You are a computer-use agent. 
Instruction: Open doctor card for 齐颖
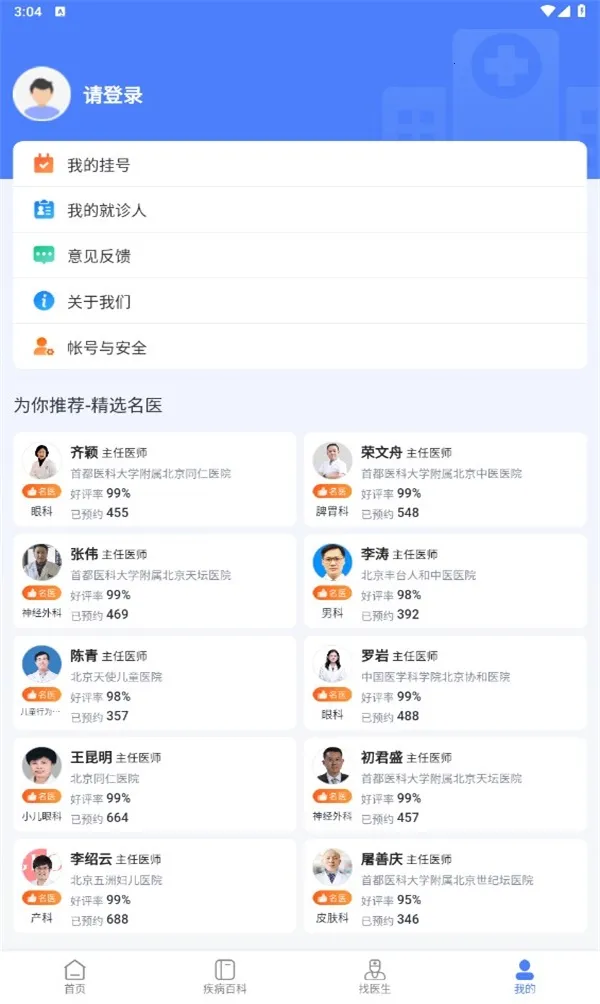pyautogui.click(x=154, y=481)
